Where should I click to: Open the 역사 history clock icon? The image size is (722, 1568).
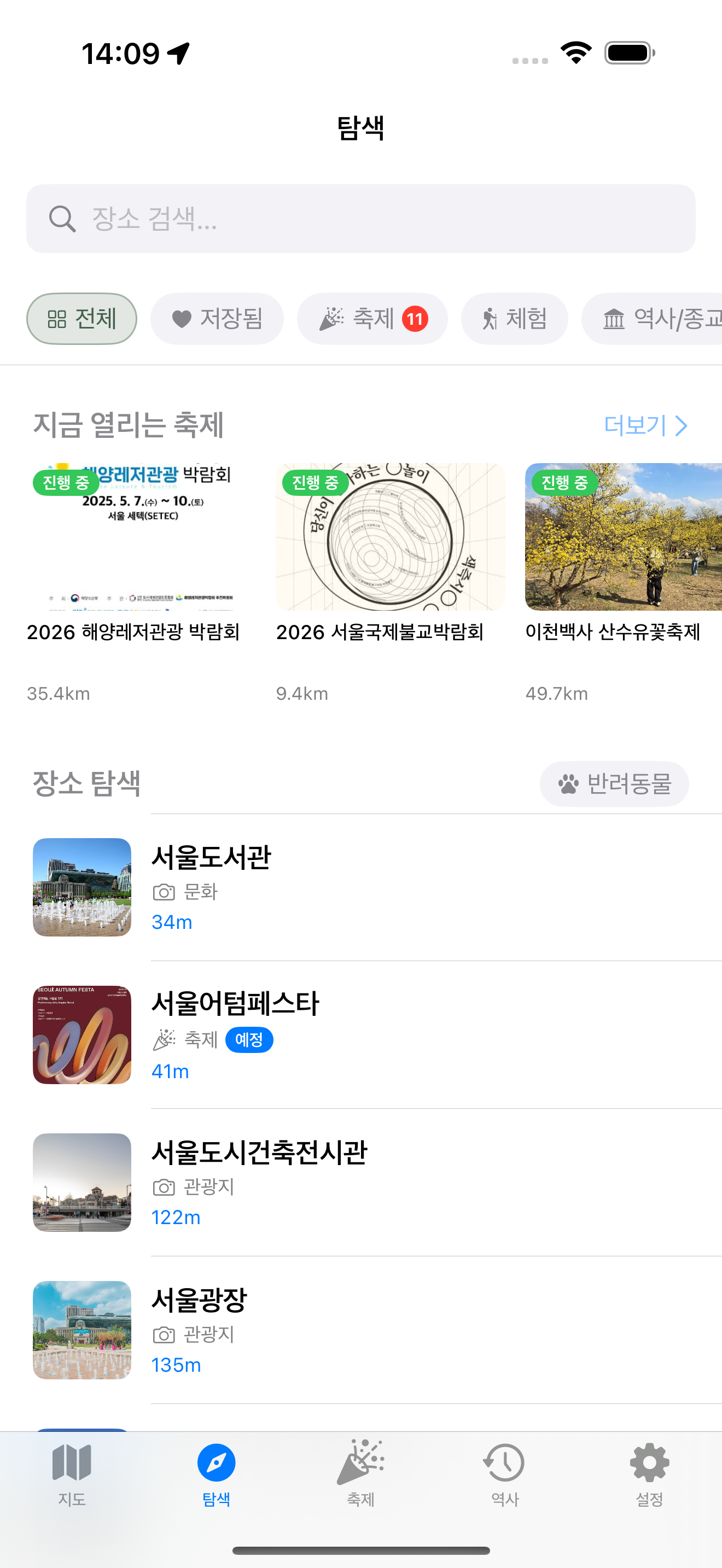coord(505,1464)
